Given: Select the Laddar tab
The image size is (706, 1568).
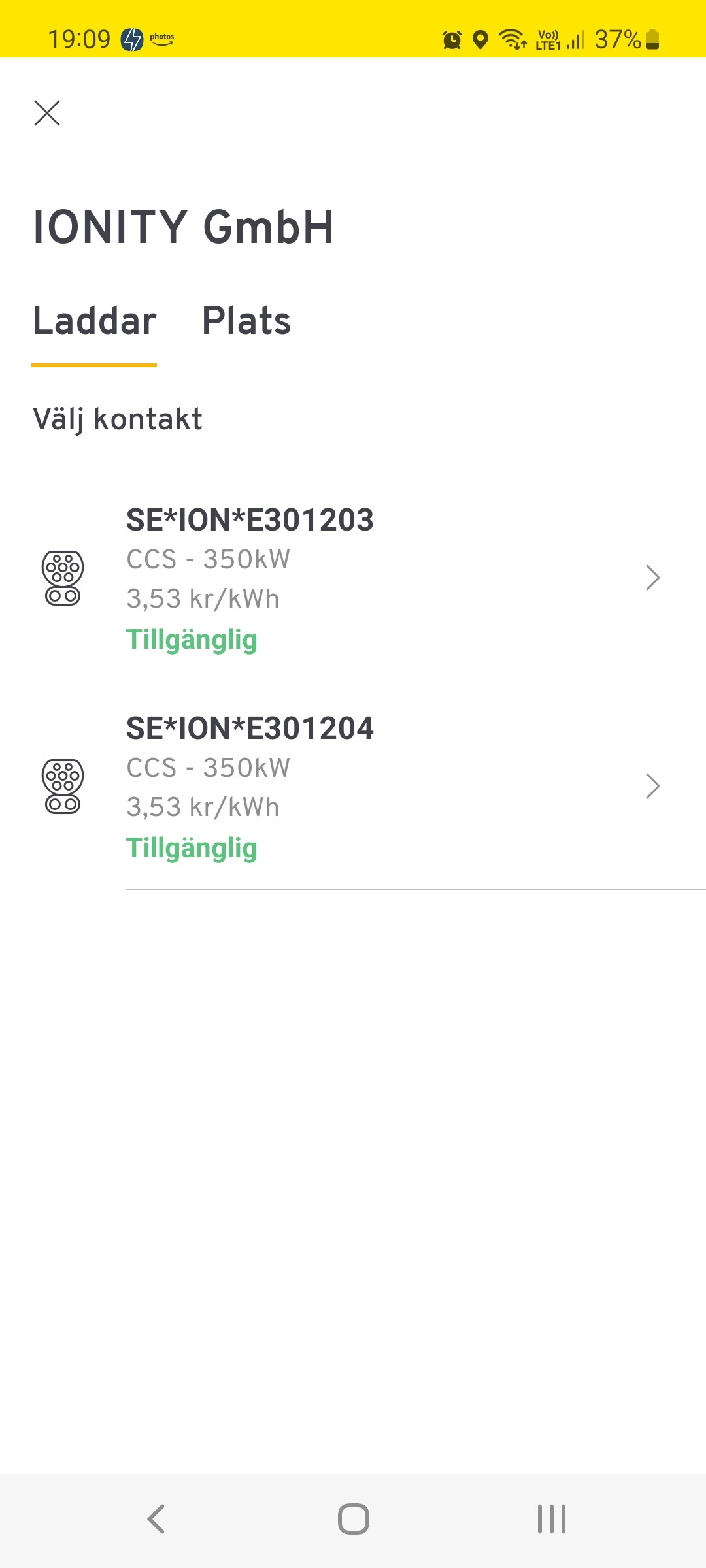Looking at the screenshot, I should coord(95,321).
